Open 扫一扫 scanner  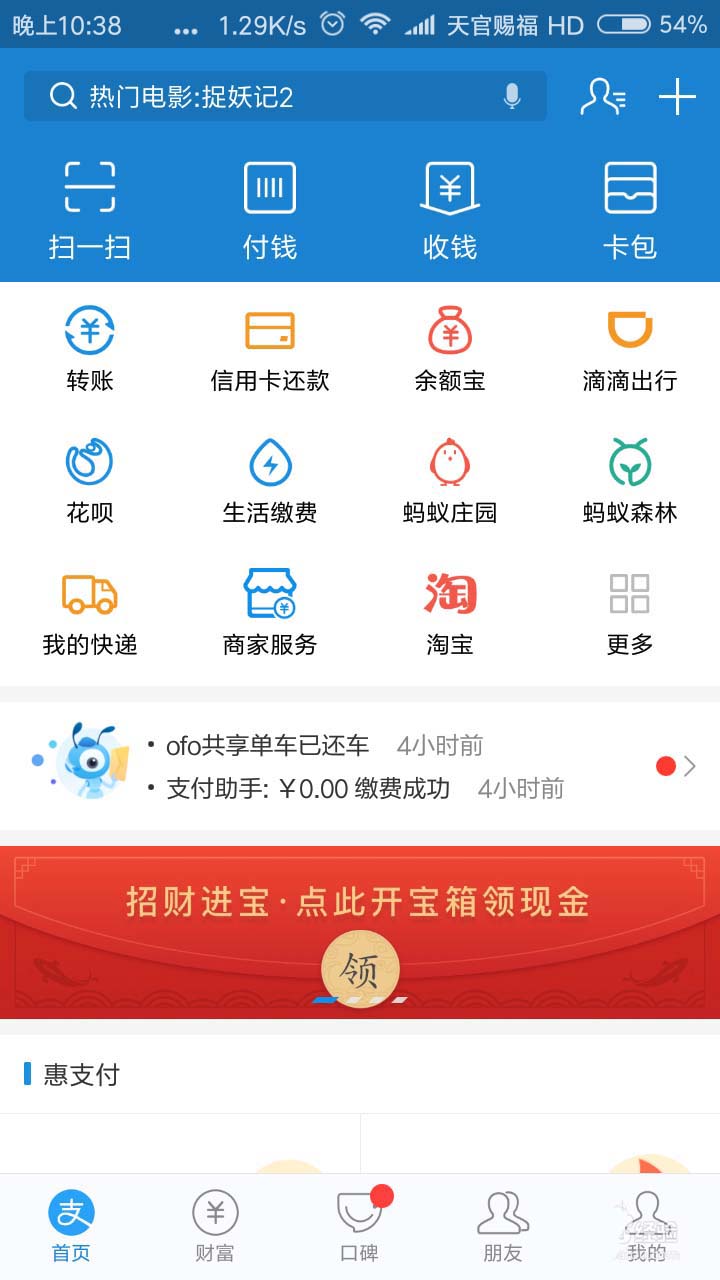[x=90, y=210]
